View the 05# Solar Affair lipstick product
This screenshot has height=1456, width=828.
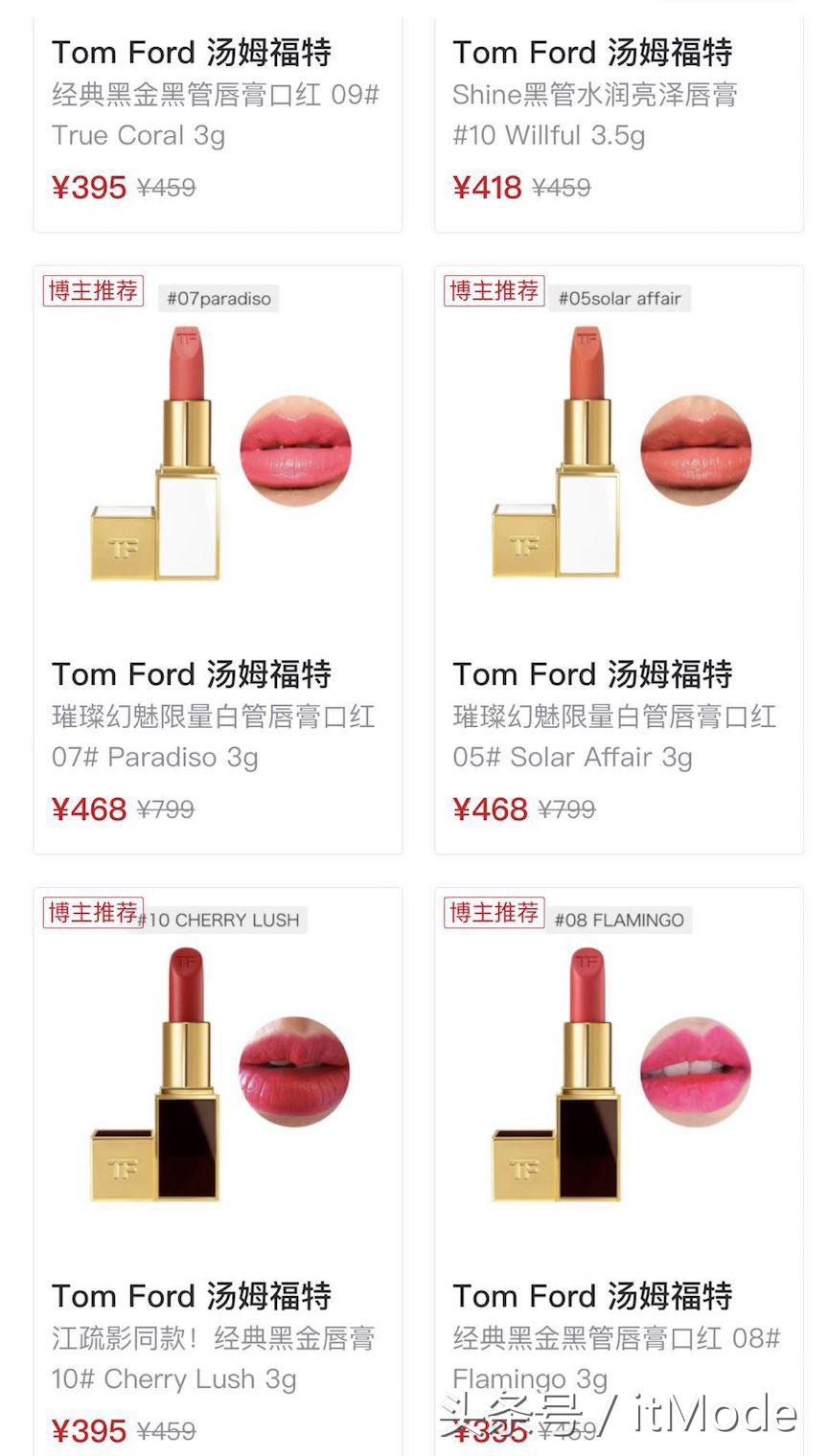pos(618,558)
